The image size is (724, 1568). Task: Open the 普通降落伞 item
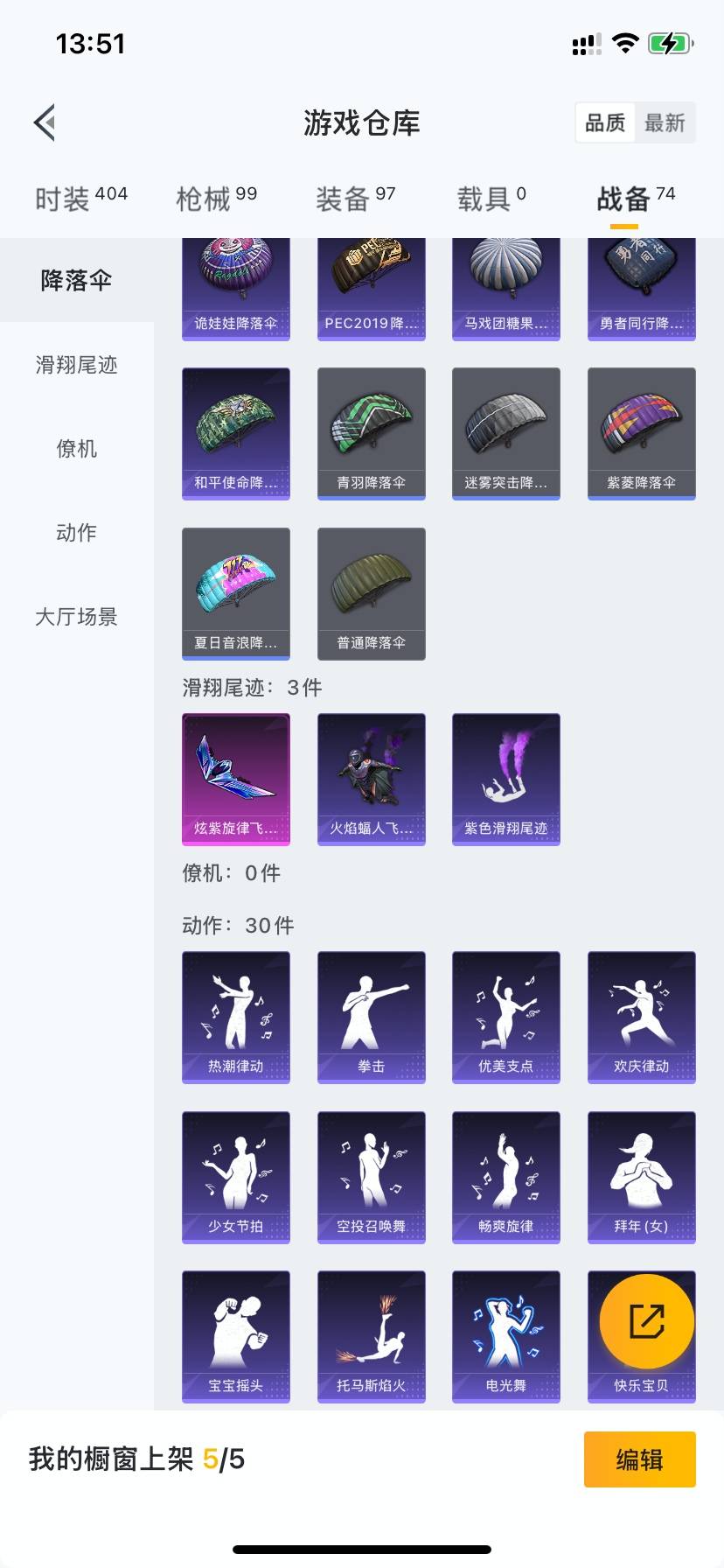371,593
